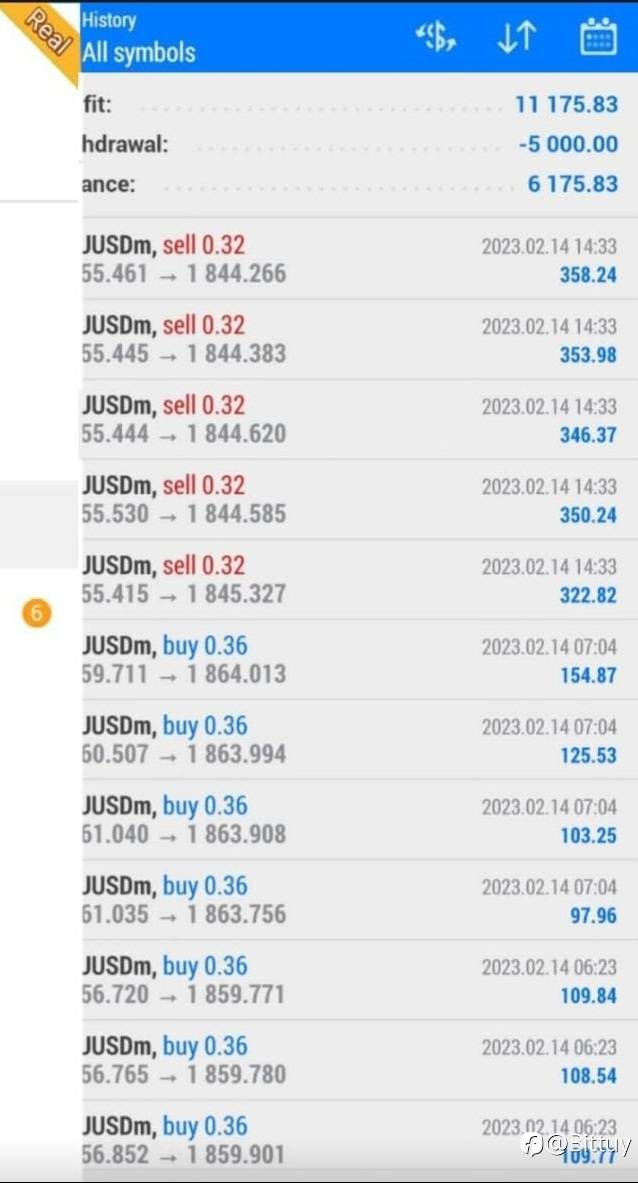Image resolution: width=638 pixels, height=1183 pixels.
Task: Expand the buy trade with profit 125.53
Action: pyautogui.click(x=359, y=740)
